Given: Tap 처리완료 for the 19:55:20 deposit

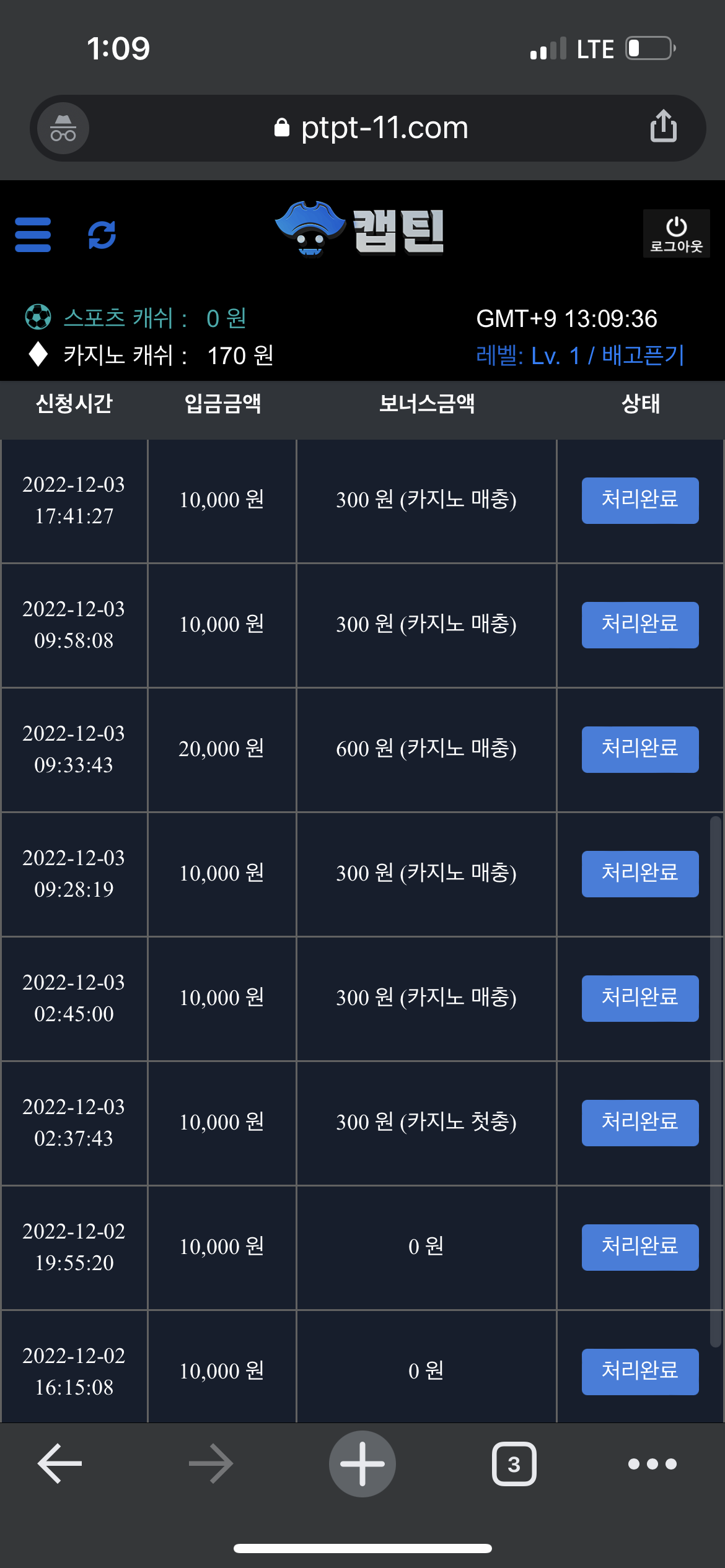Looking at the screenshot, I should coord(640,1247).
